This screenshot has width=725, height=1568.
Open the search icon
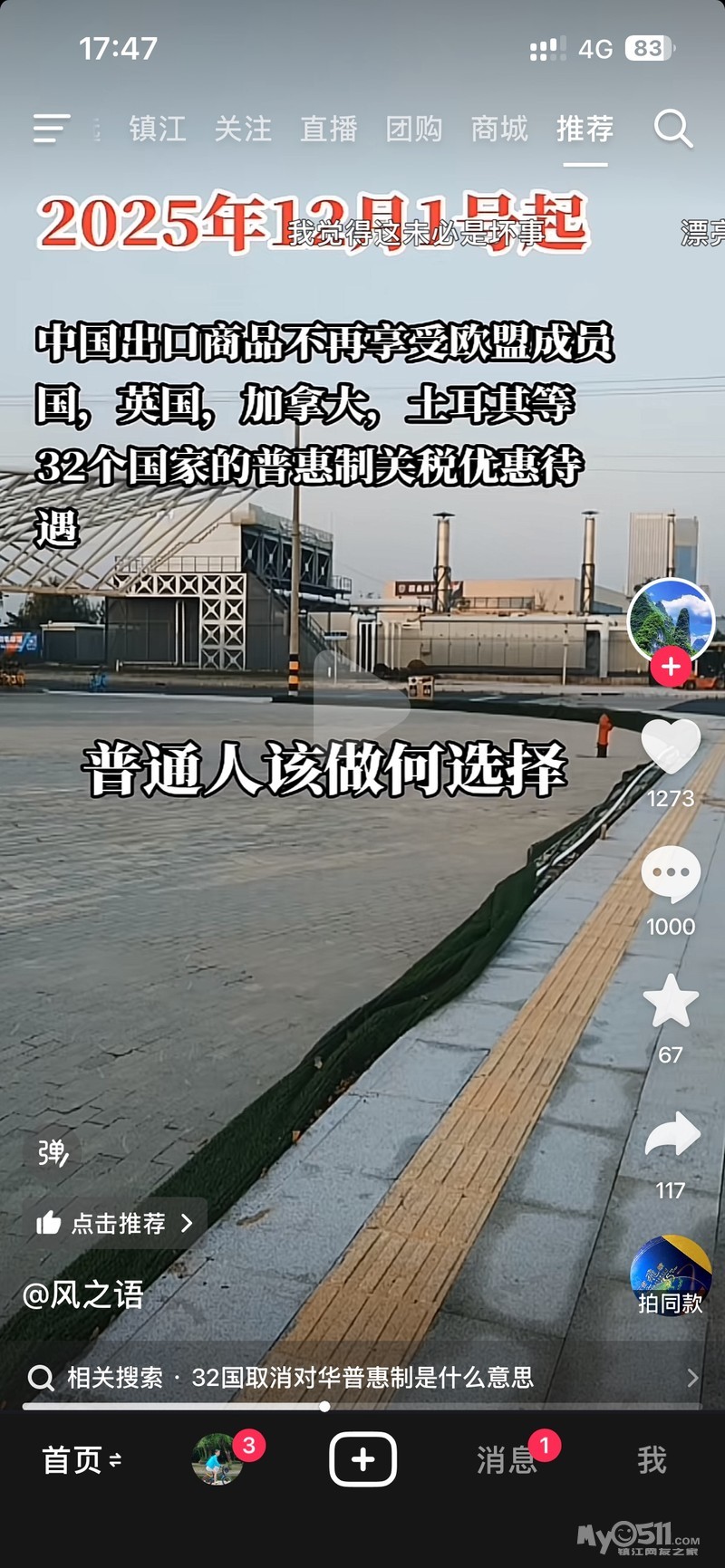[673, 129]
